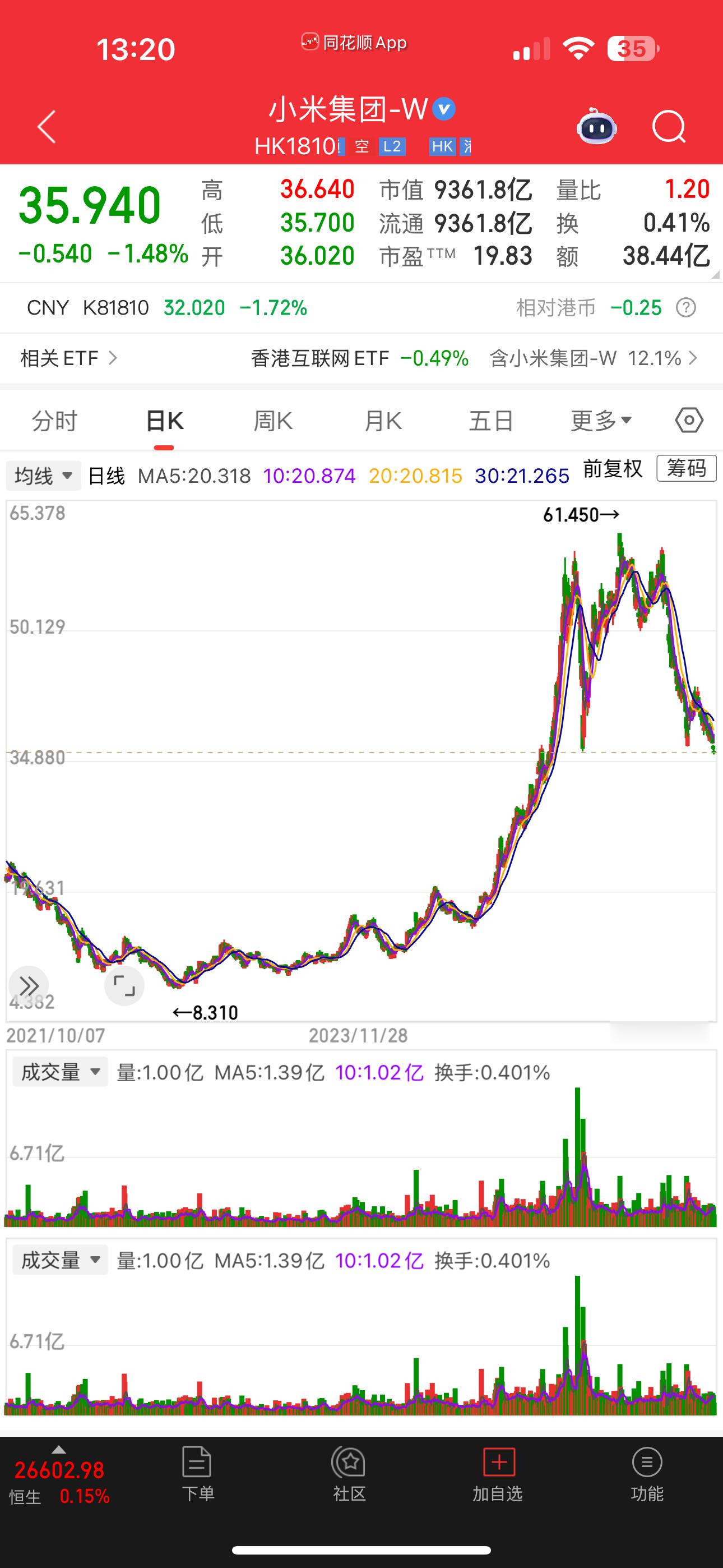This screenshot has width=723, height=1568.
Task: Toggle fullscreen chart mode
Action: pyautogui.click(x=124, y=985)
